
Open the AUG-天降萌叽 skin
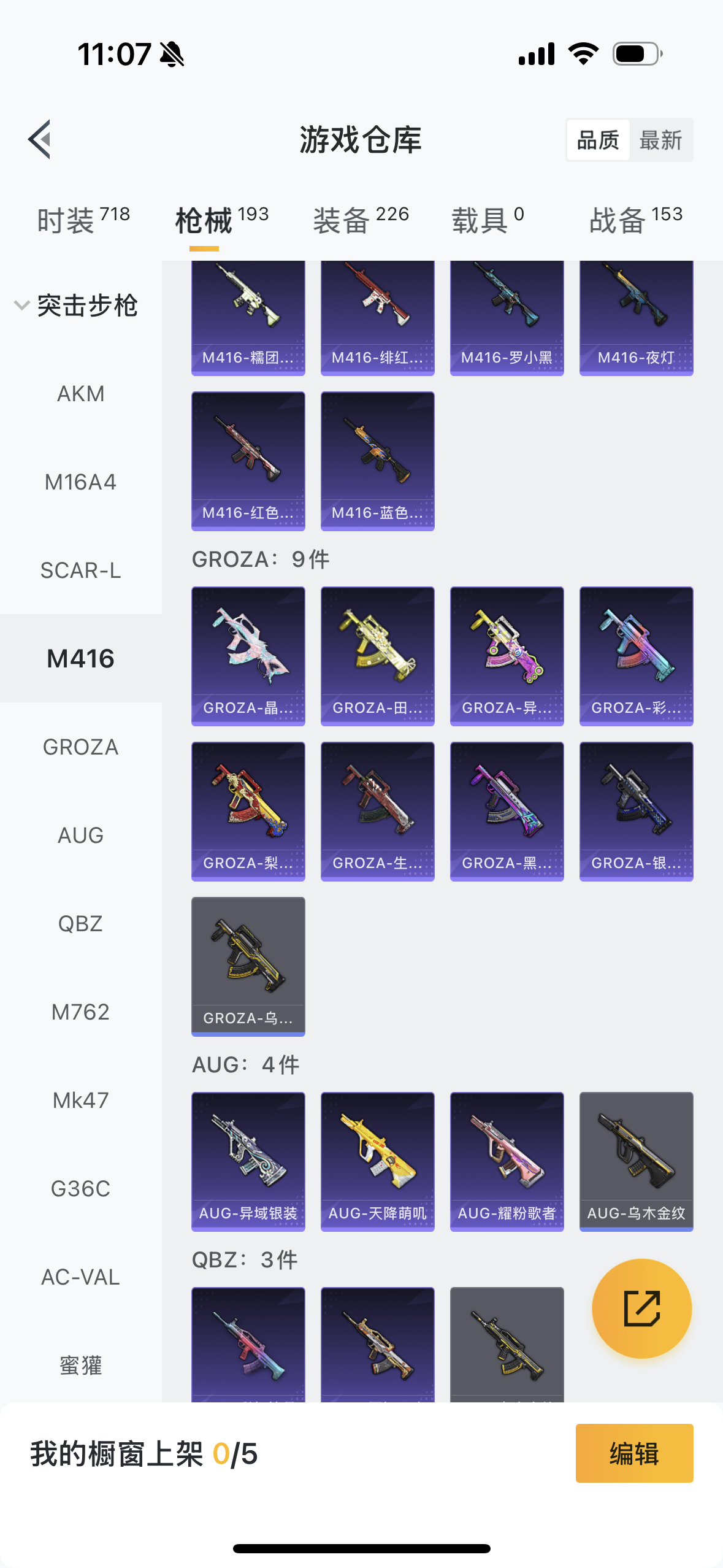click(378, 1161)
